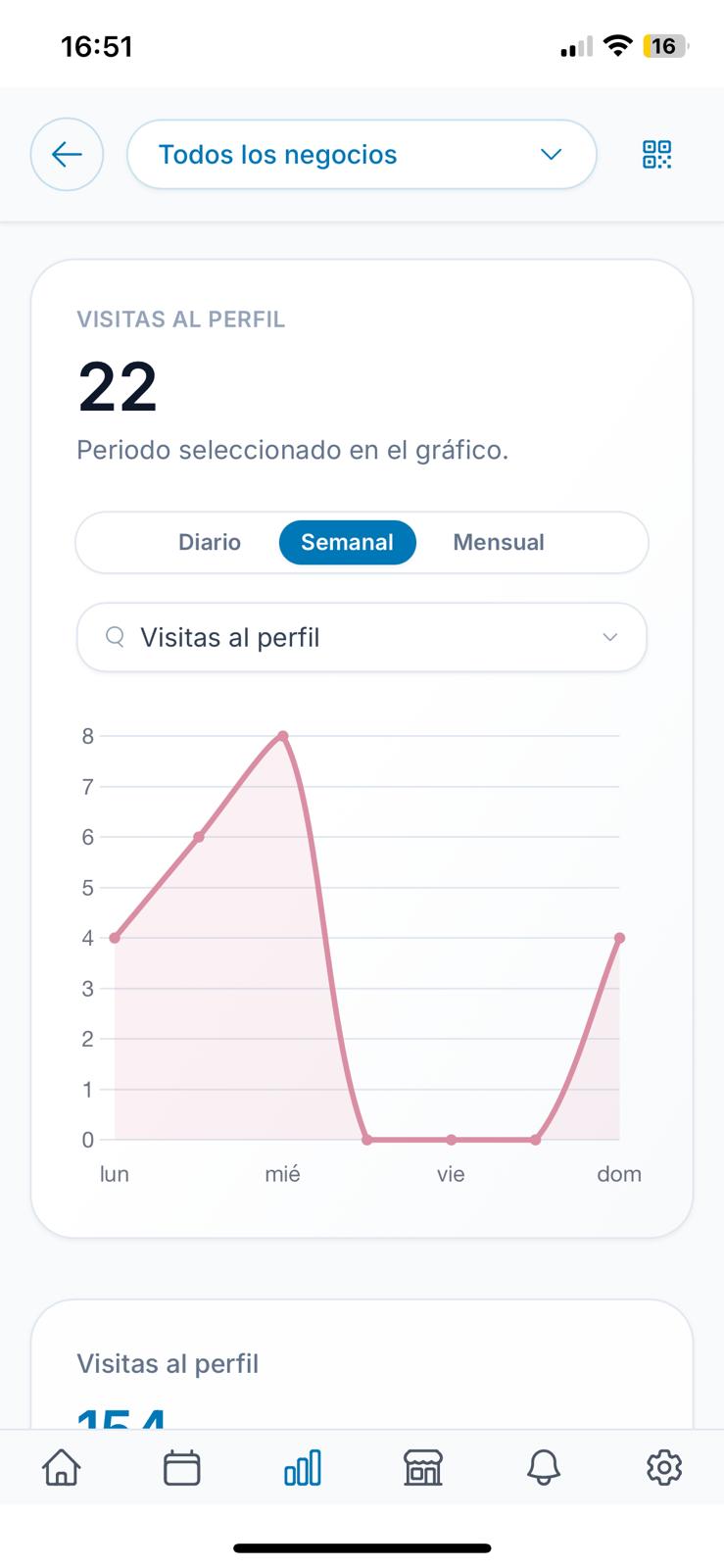Open the QR code scanner
The height and width of the screenshot is (1568, 724).
[656, 154]
